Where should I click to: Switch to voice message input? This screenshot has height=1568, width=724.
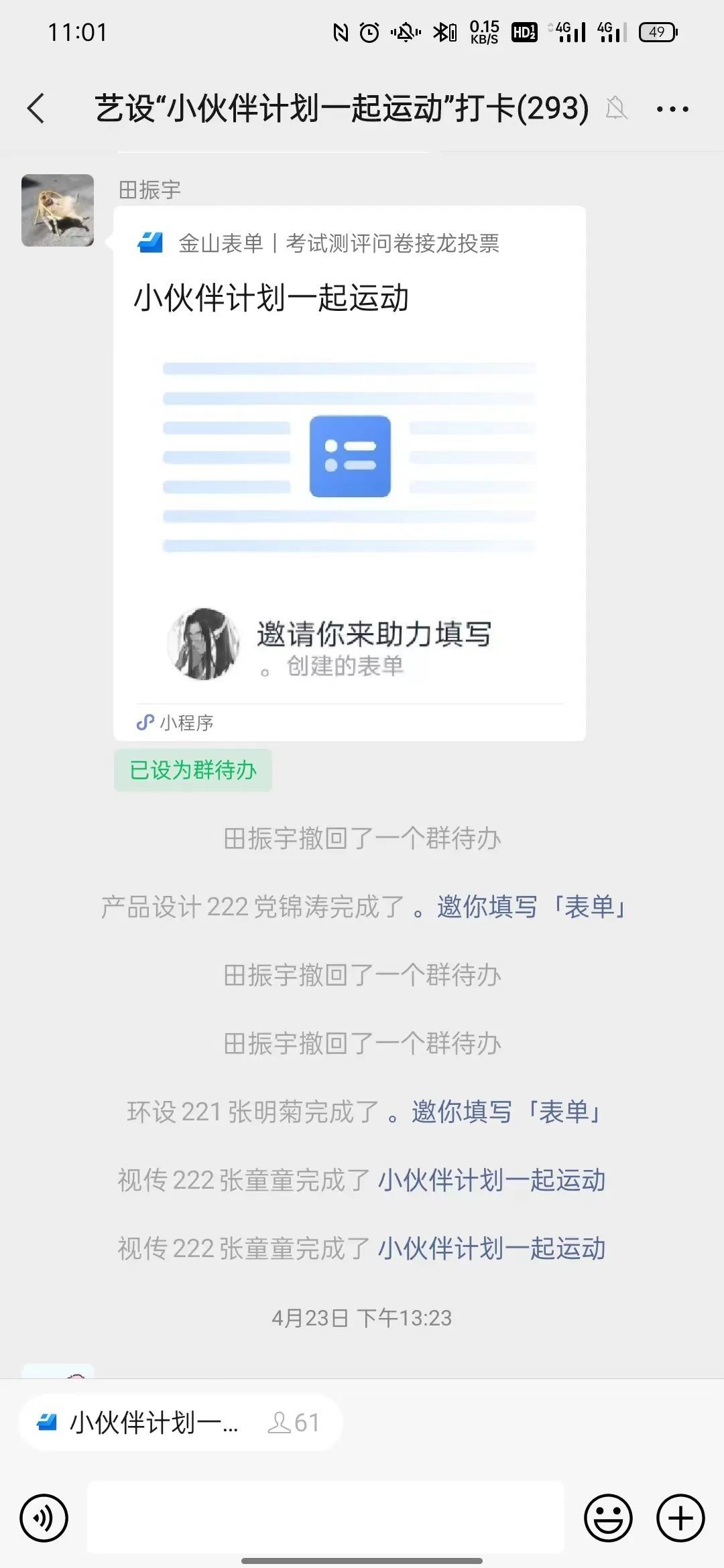(x=44, y=1518)
